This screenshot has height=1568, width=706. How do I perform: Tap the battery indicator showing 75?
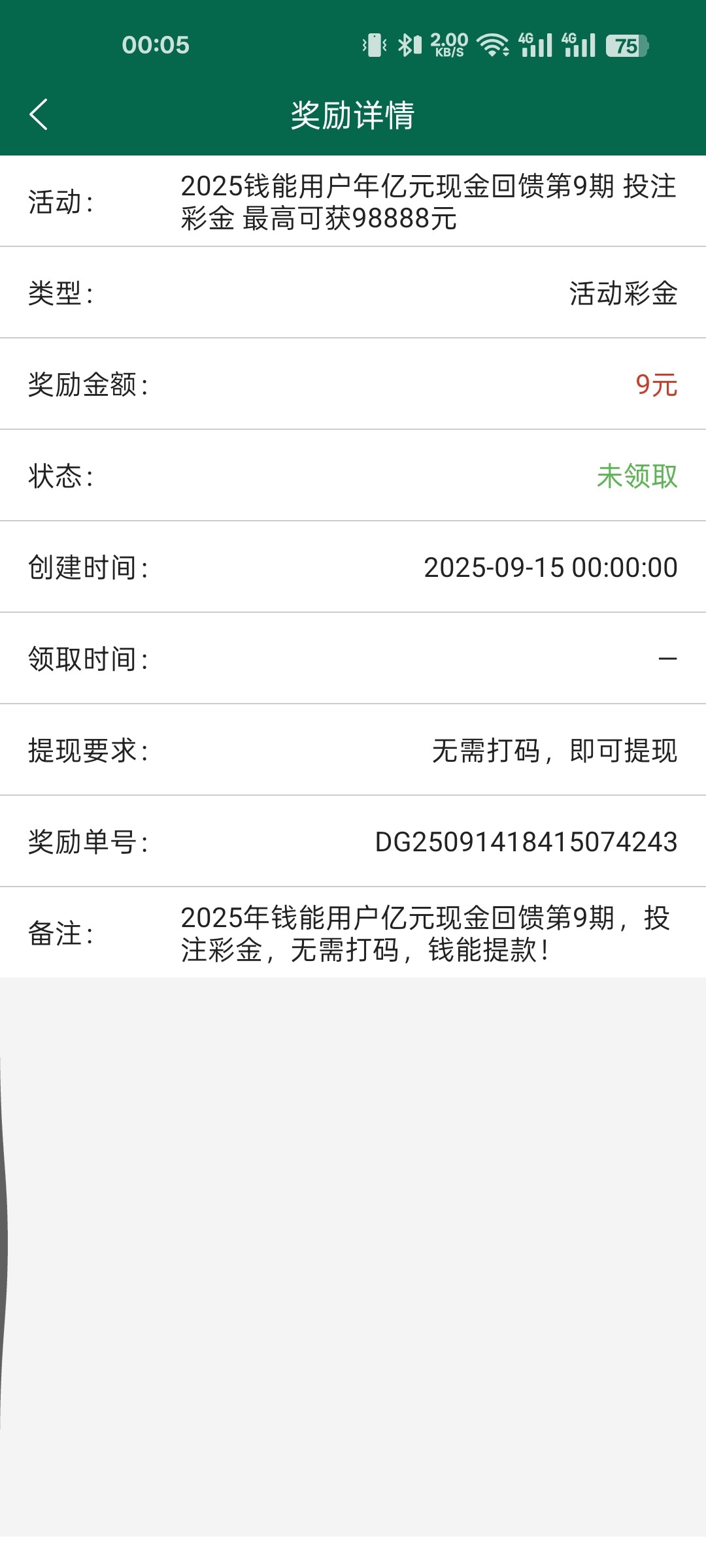[x=626, y=44]
